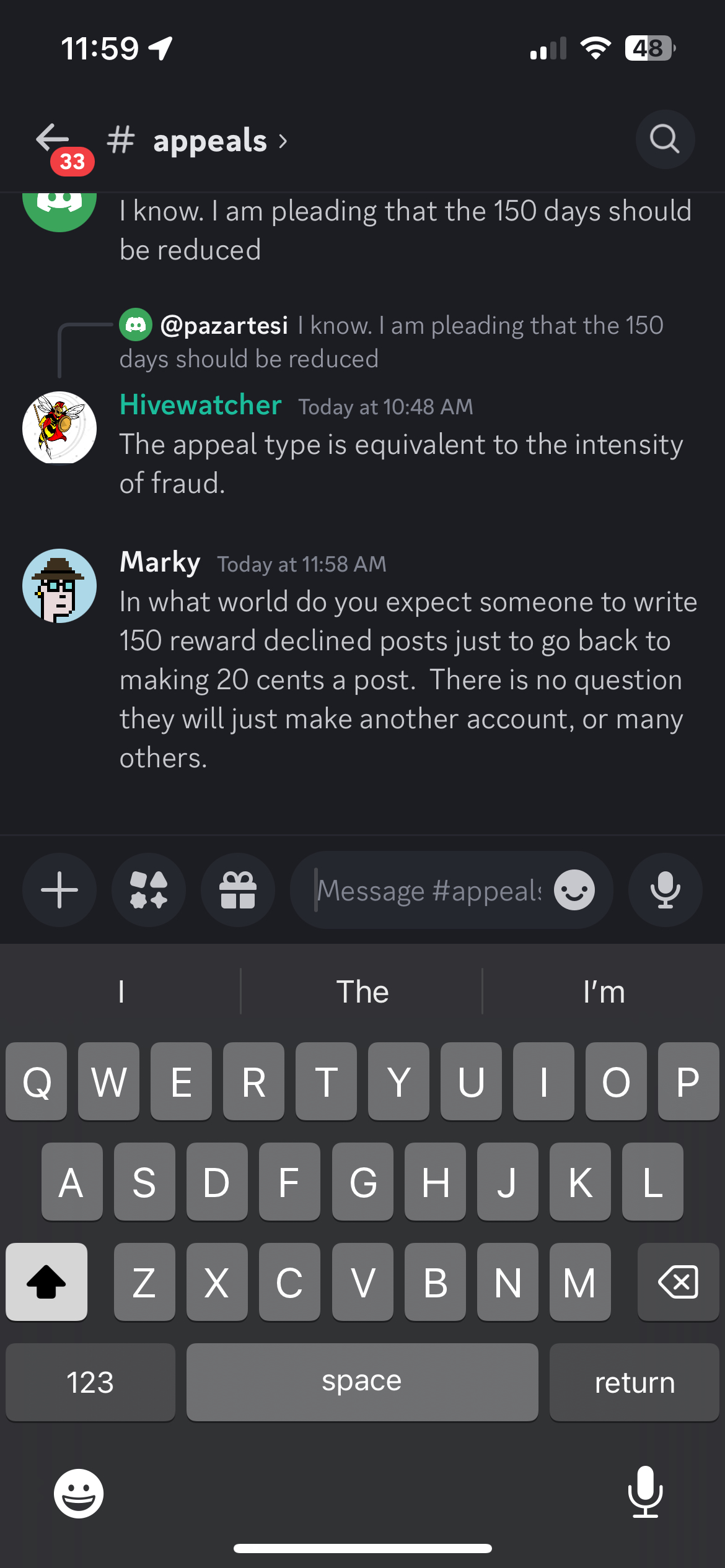
Task: Switch to the emoji keyboard
Action: pos(79,1493)
